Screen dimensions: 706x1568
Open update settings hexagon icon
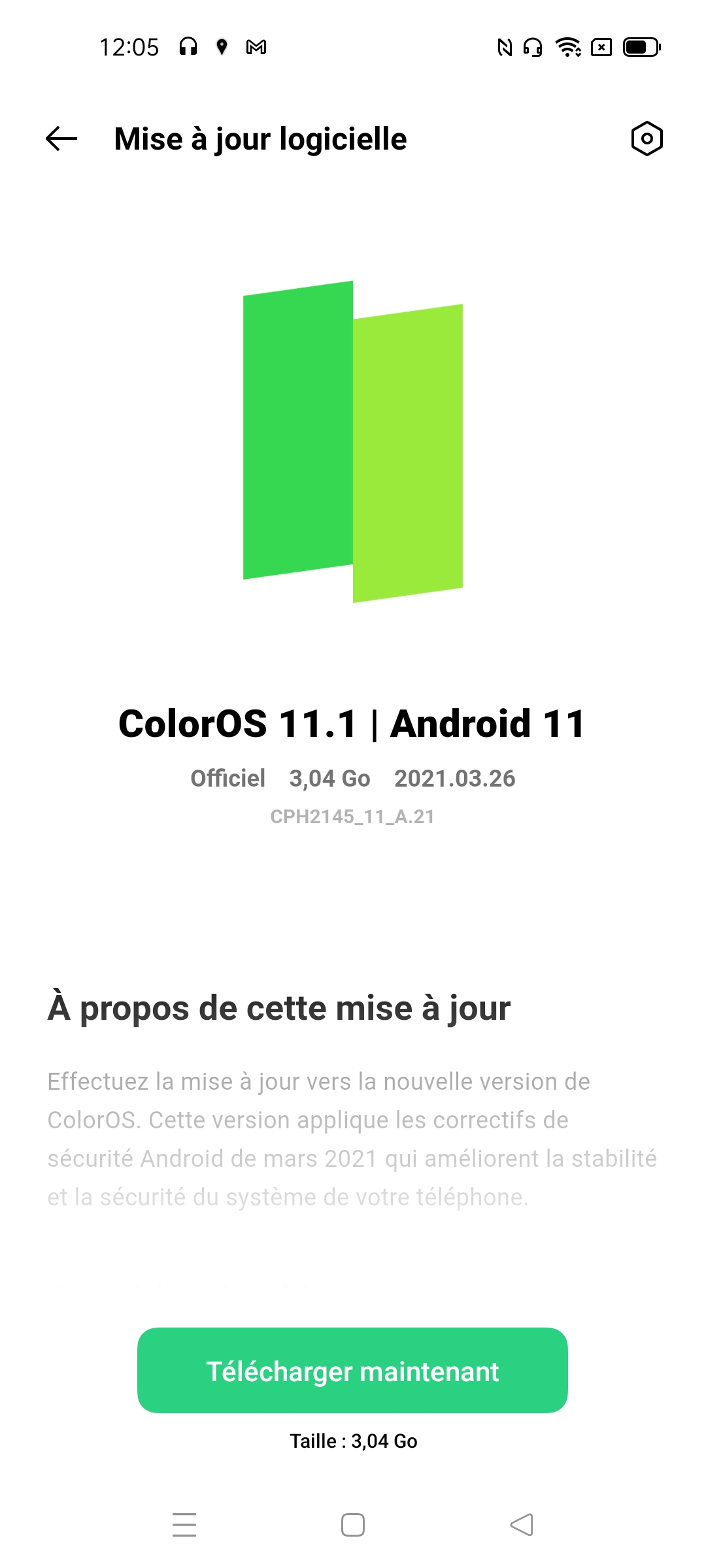[x=647, y=139]
